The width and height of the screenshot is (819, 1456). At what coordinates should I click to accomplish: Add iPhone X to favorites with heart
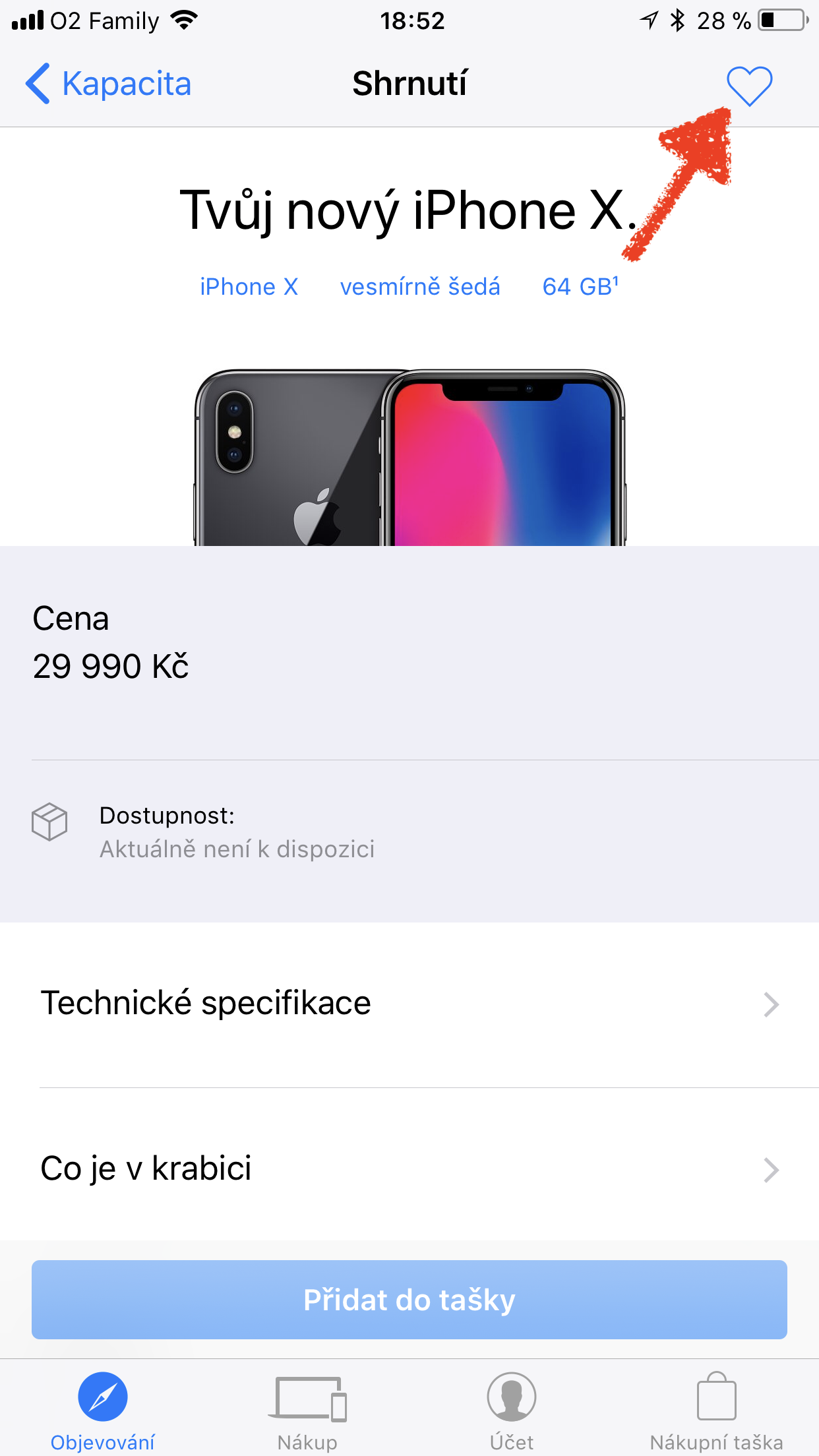pos(749,86)
